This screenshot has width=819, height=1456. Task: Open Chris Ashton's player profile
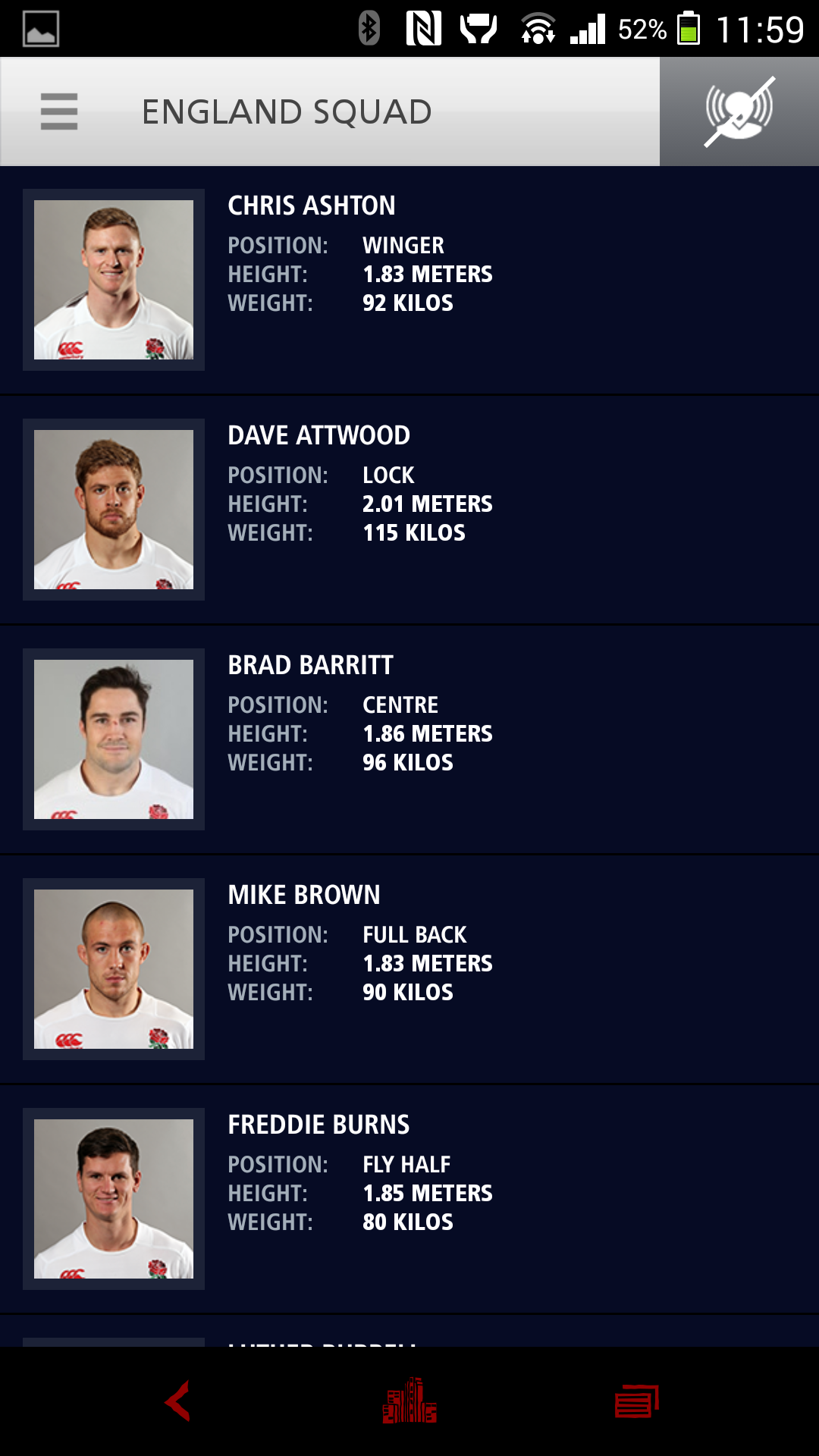[x=409, y=280]
